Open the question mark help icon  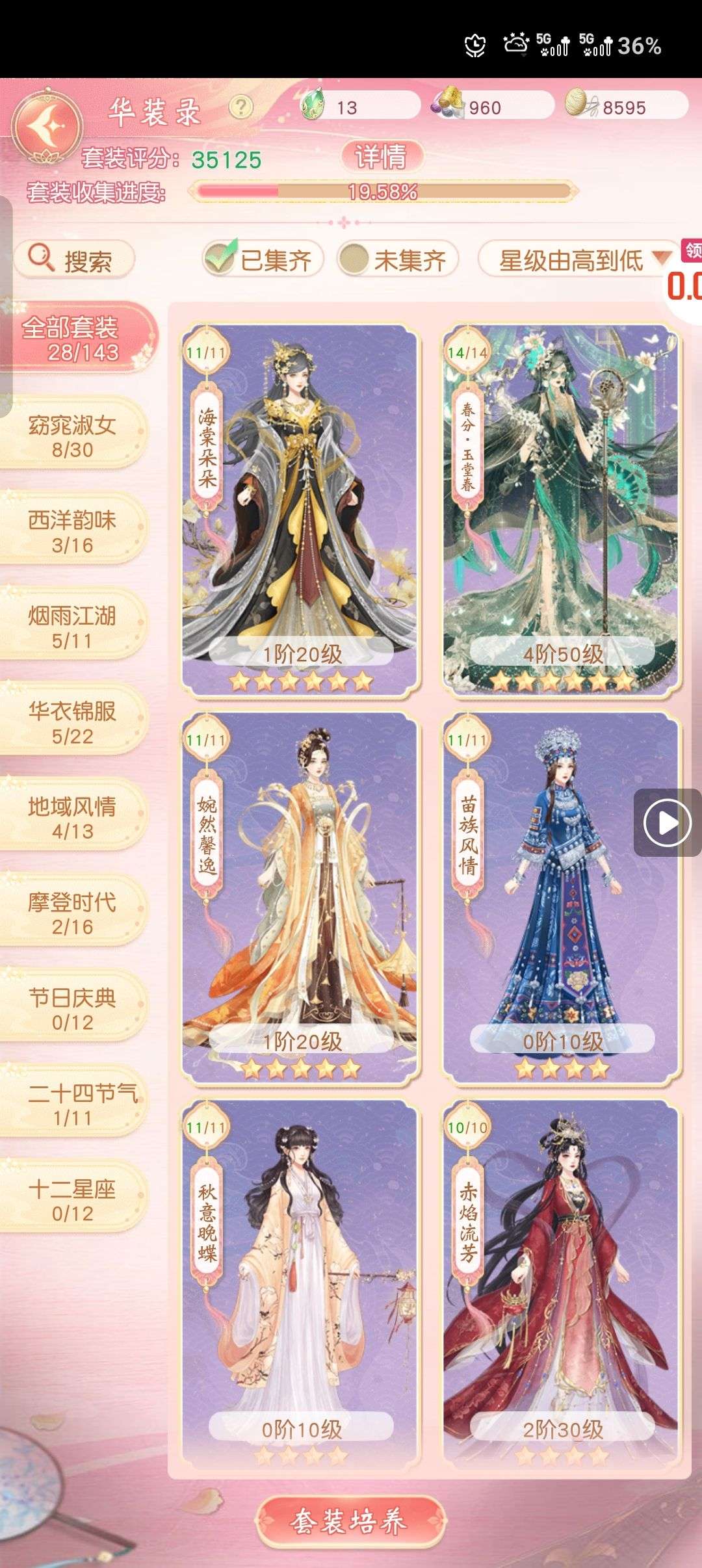click(x=240, y=107)
